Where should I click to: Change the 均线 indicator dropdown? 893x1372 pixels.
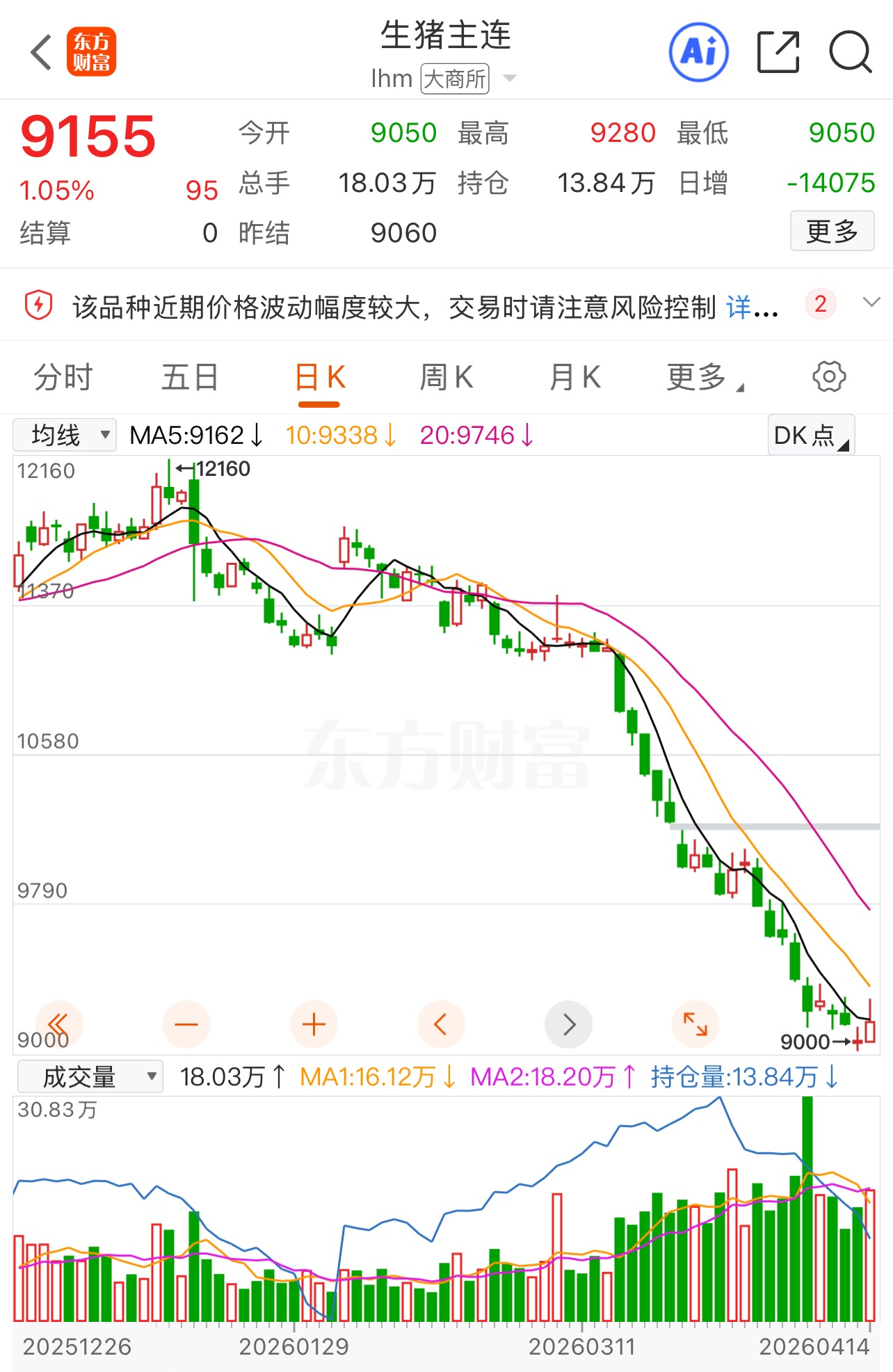pyautogui.click(x=65, y=436)
